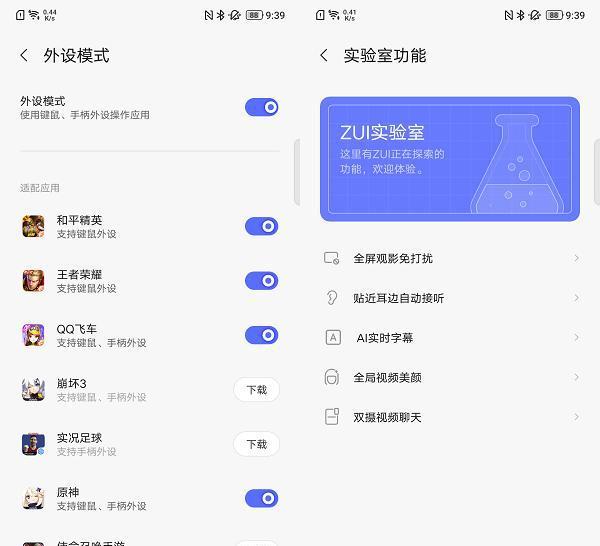This screenshot has height=546, width=600.
Task: Open AI实时字幕 option
Action: [450, 338]
